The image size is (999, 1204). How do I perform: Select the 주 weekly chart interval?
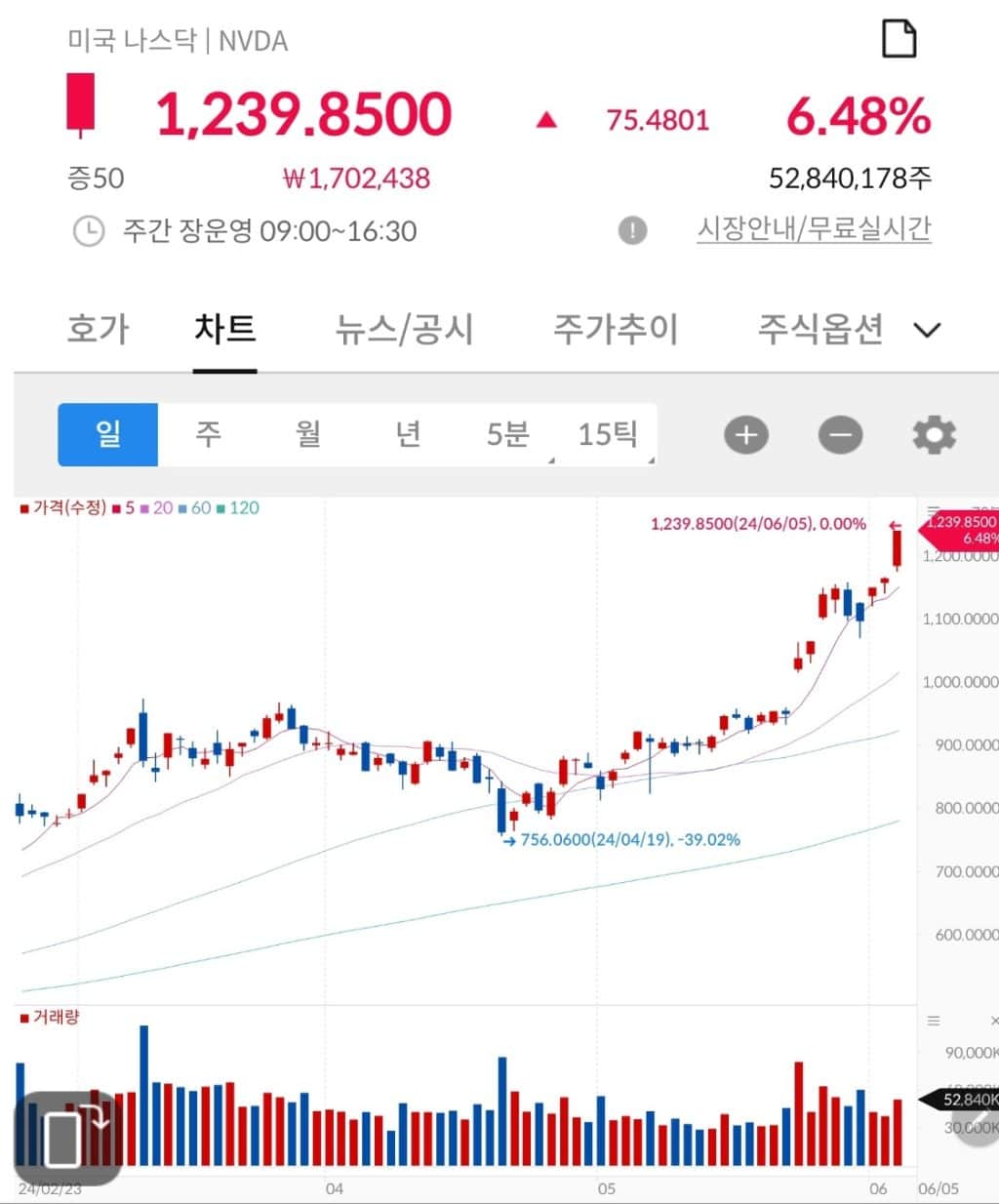[x=208, y=434]
